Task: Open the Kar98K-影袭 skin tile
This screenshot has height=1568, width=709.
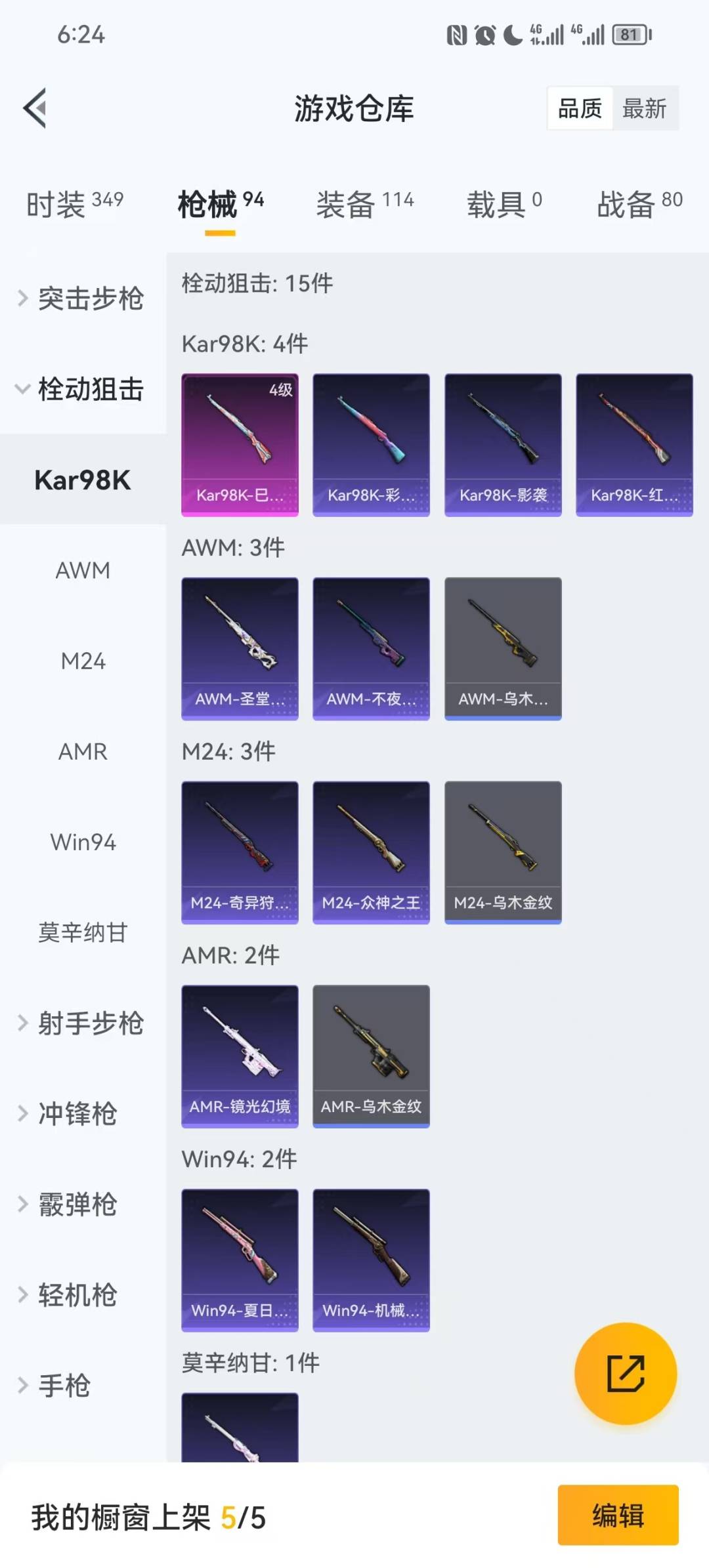Action: pyautogui.click(x=503, y=445)
